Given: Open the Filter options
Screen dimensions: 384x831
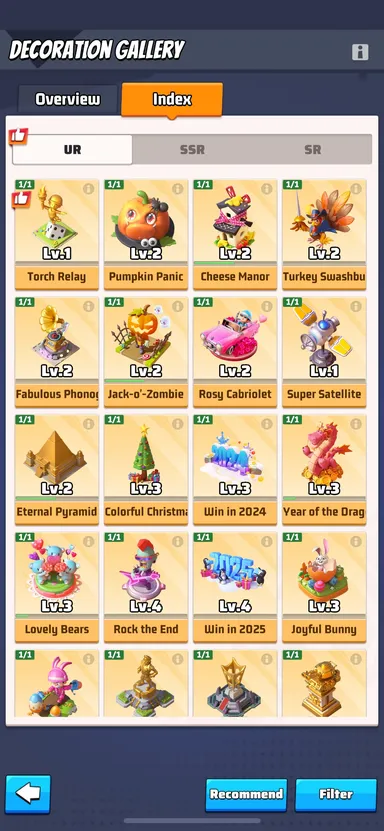Looking at the screenshot, I should tap(336, 794).
